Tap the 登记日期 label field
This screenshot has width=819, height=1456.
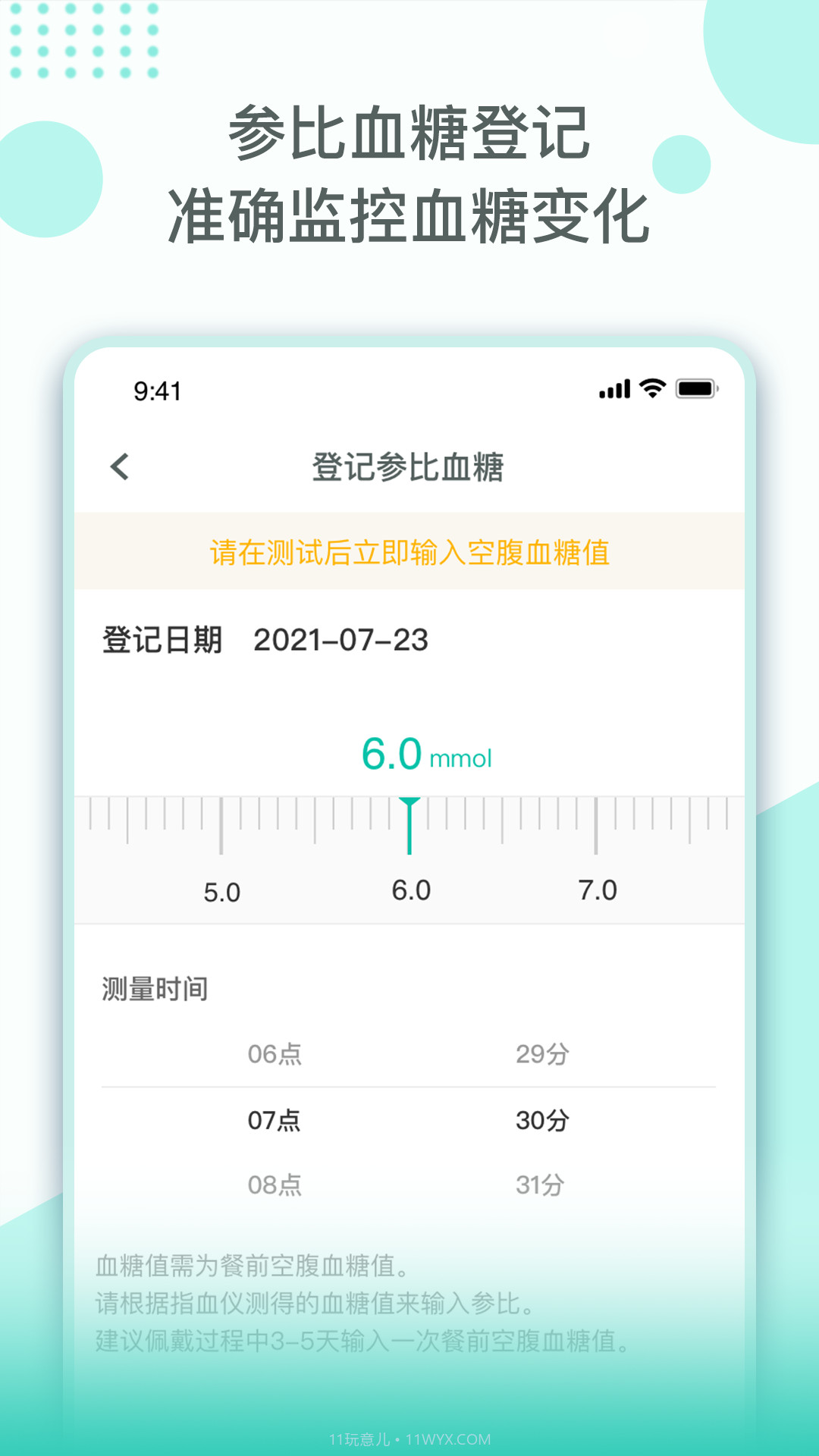point(163,639)
